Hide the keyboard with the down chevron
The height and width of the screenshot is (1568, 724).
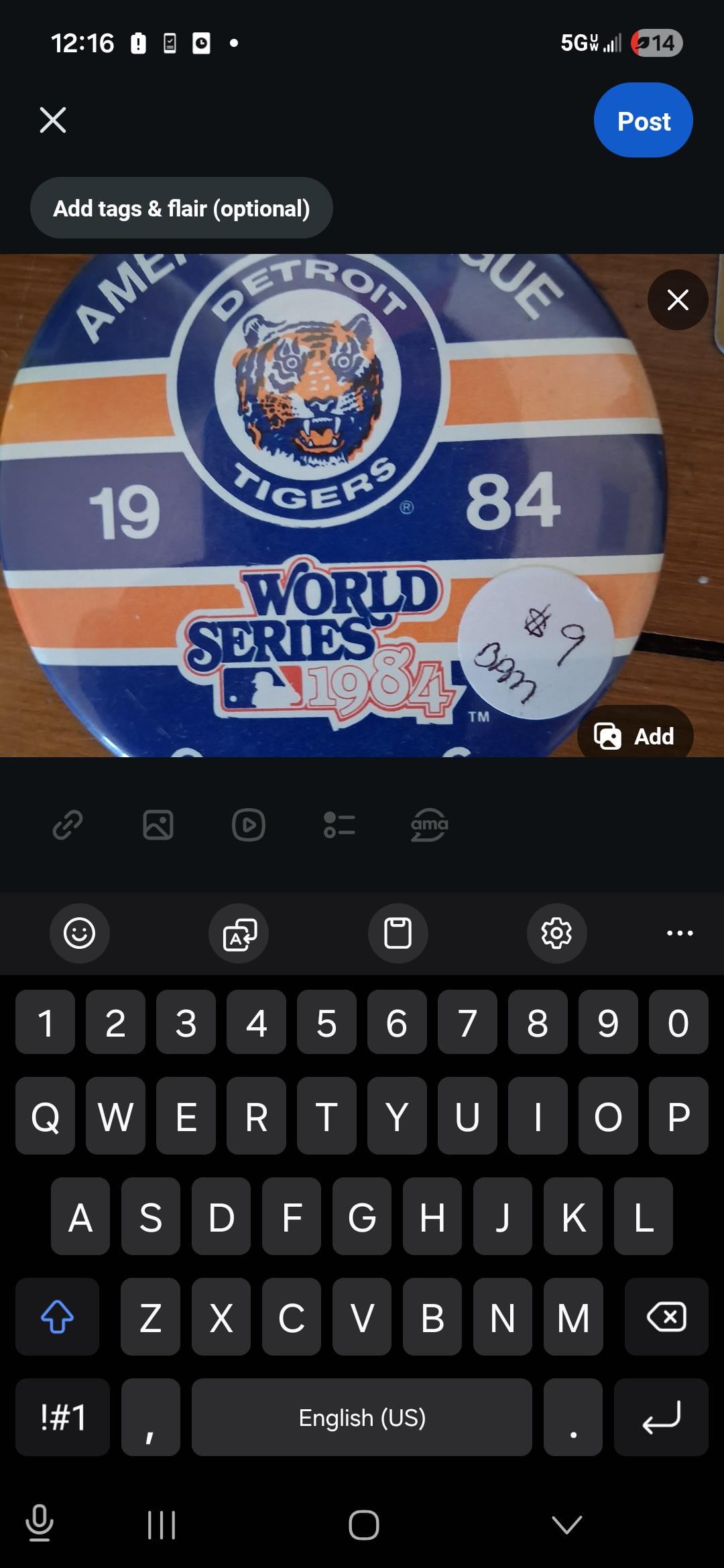[x=567, y=1525]
